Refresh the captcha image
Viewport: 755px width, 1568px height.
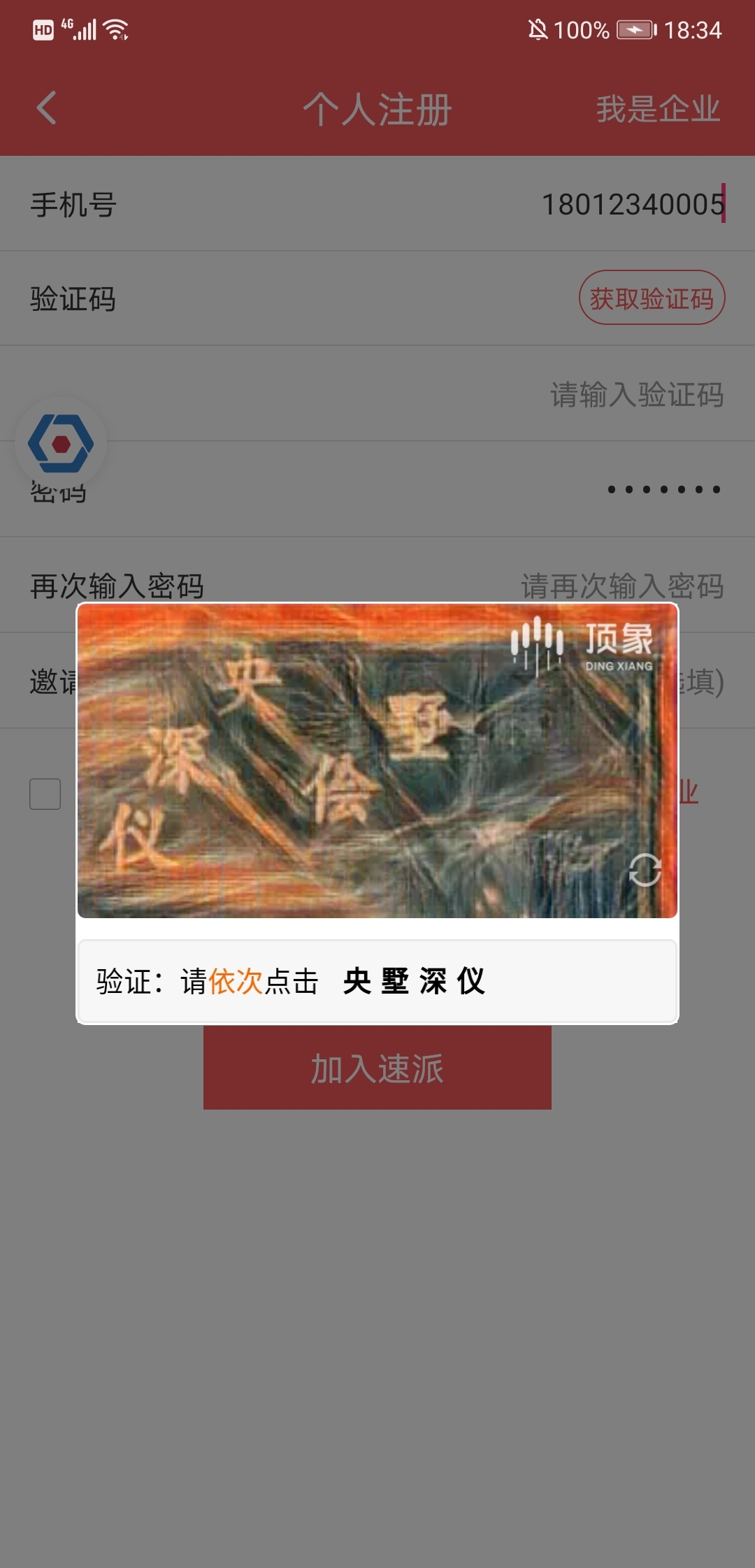click(x=645, y=870)
